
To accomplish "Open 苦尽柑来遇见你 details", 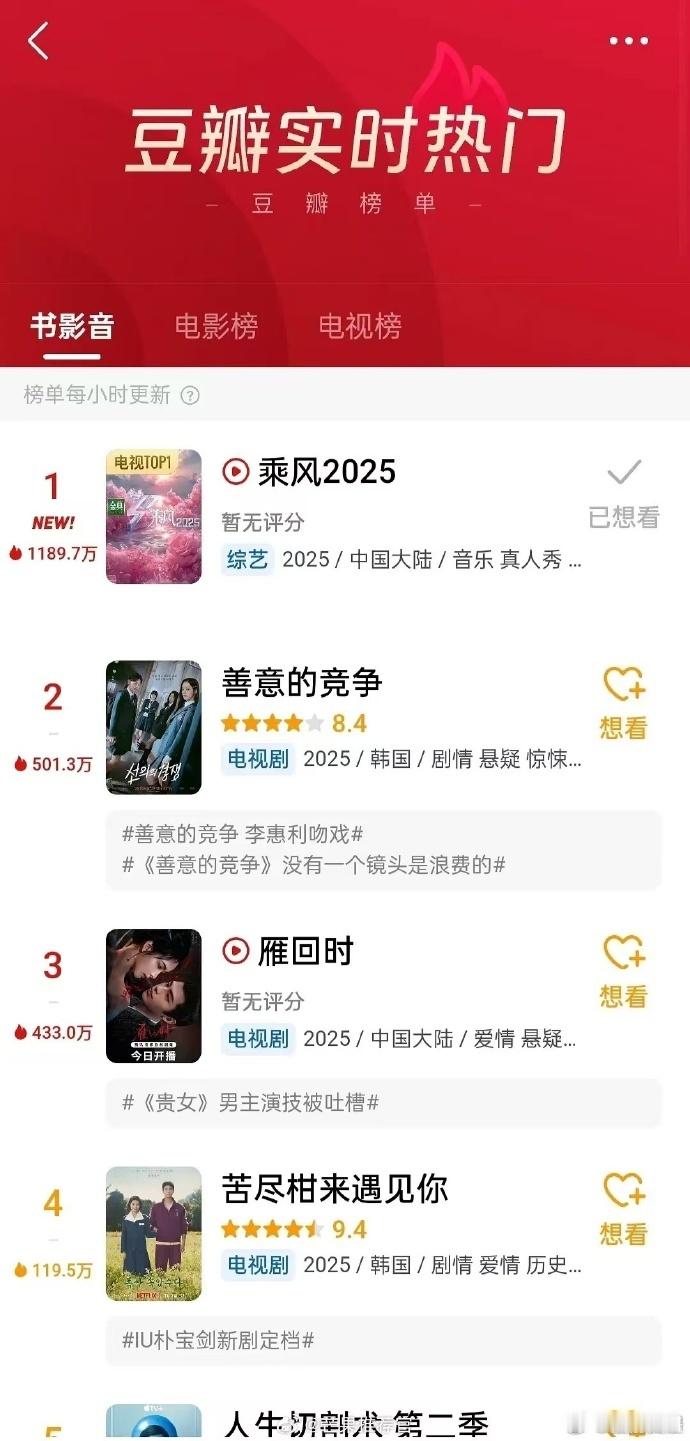I will (335, 1188).
